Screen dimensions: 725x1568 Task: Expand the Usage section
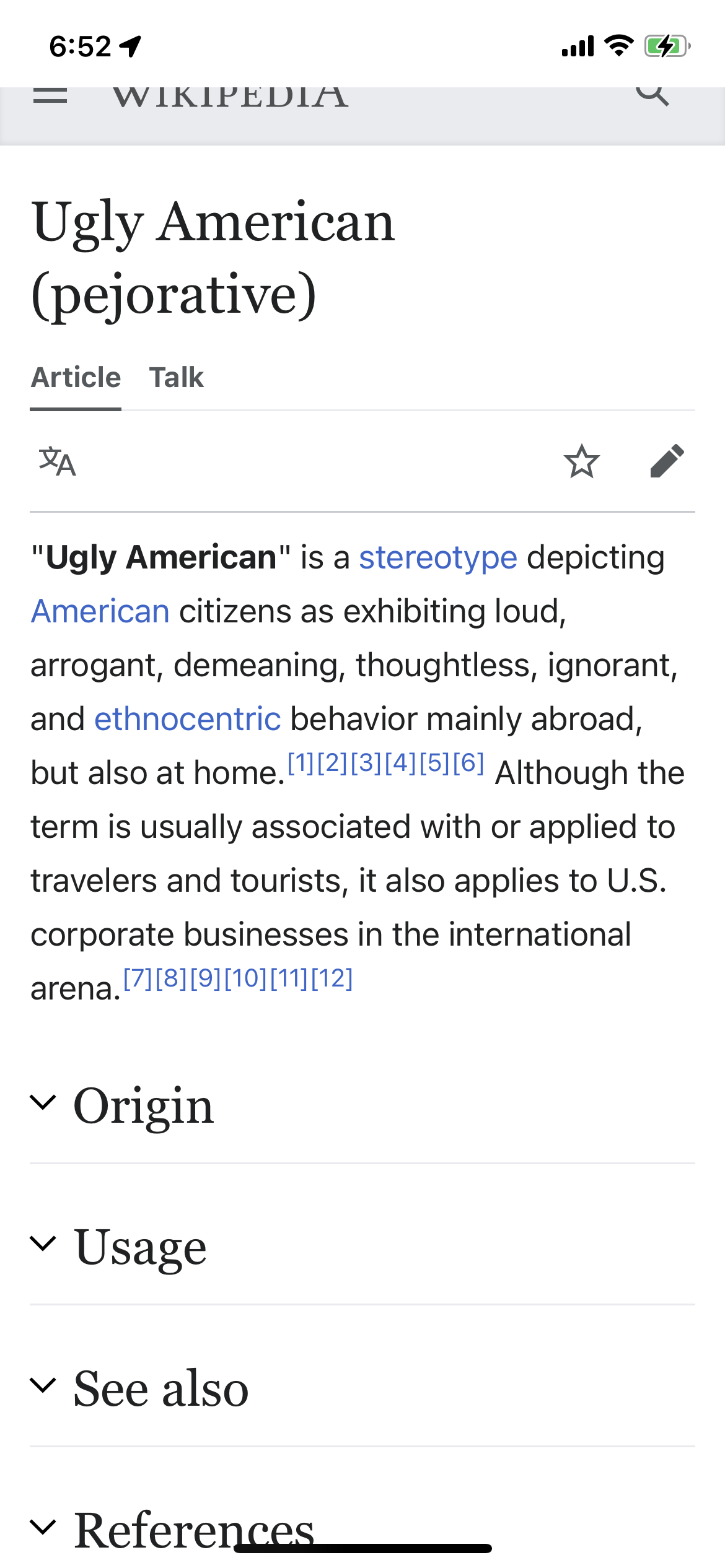click(140, 1247)
